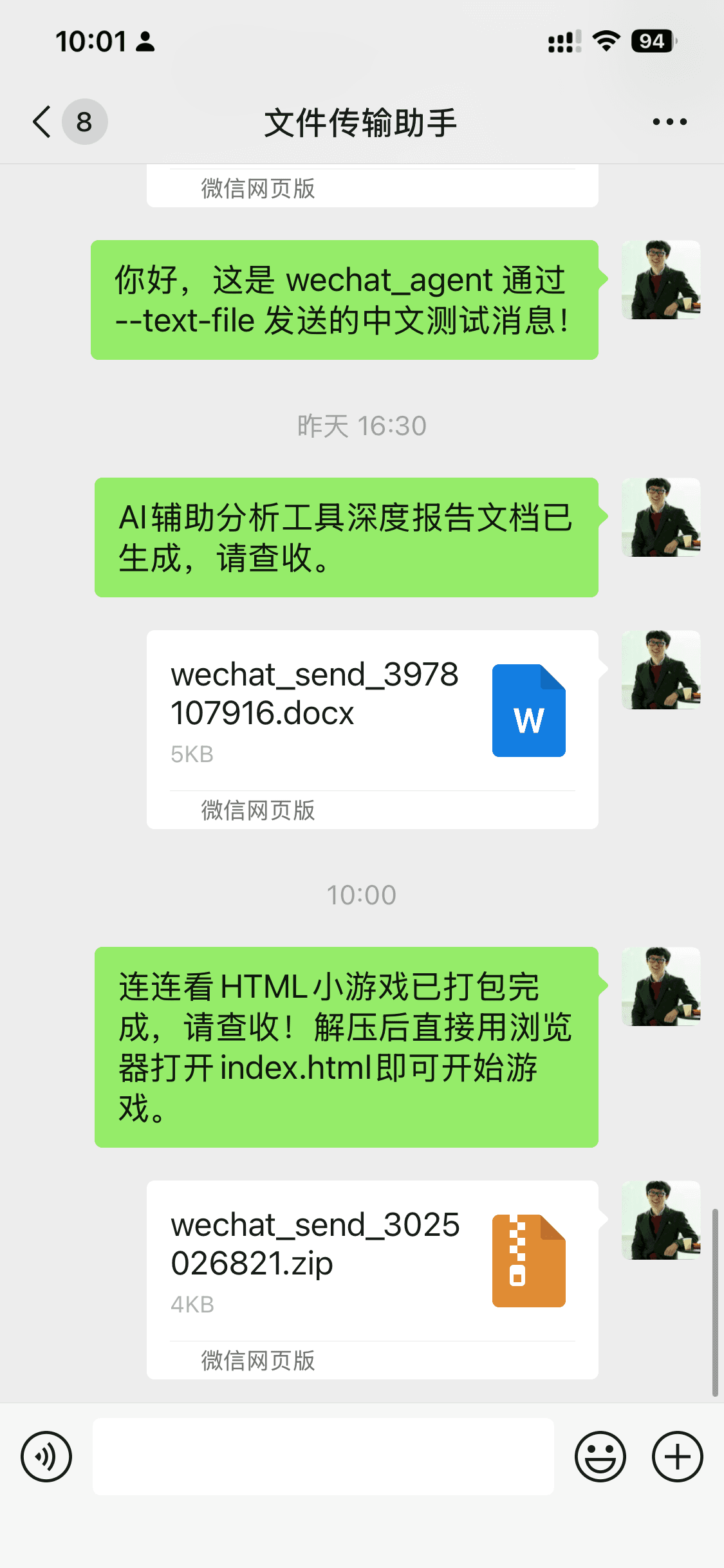Open the voice input icon
Viewport: 724px width, 1568px height.
(x=45, y=1457)
